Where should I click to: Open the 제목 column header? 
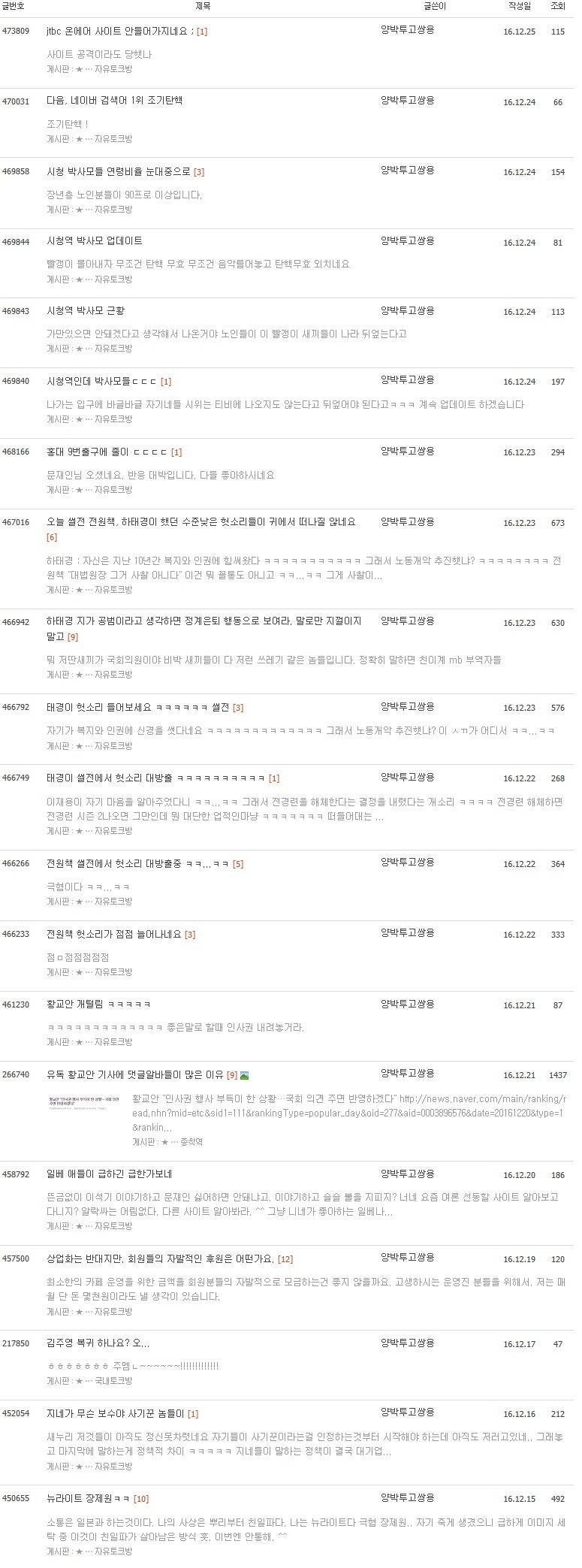(x=201, y=6)
